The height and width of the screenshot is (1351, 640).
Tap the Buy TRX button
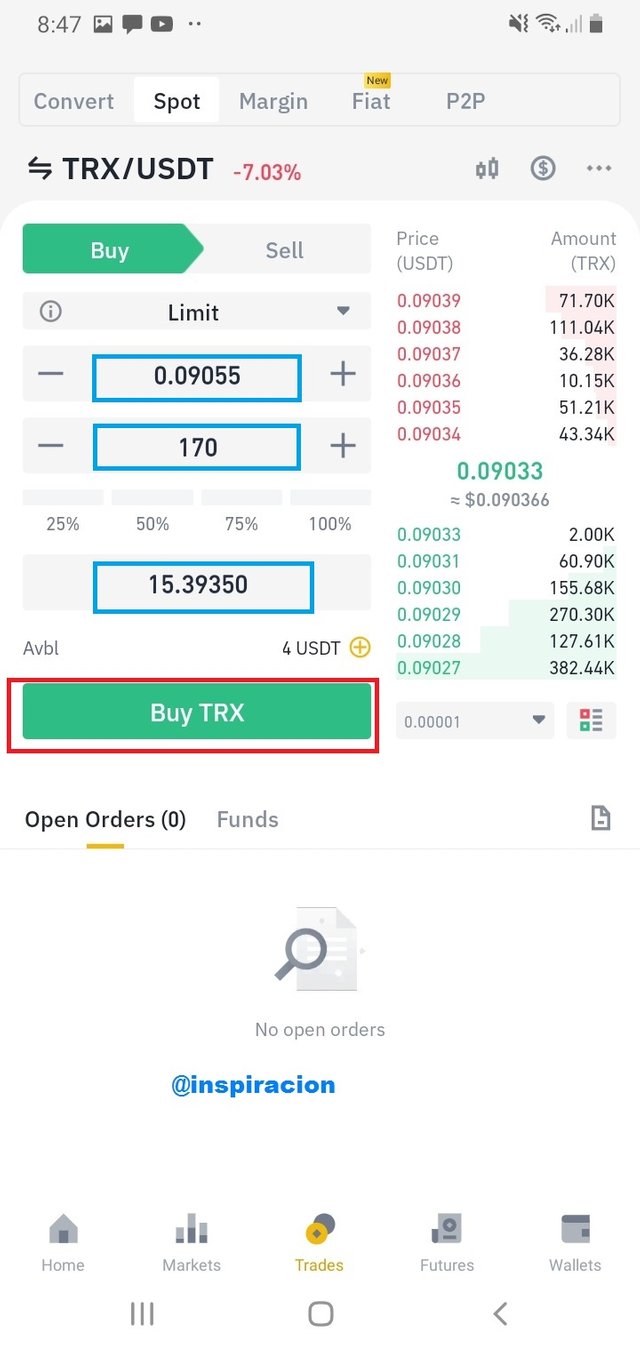click(x=197, y=713)
